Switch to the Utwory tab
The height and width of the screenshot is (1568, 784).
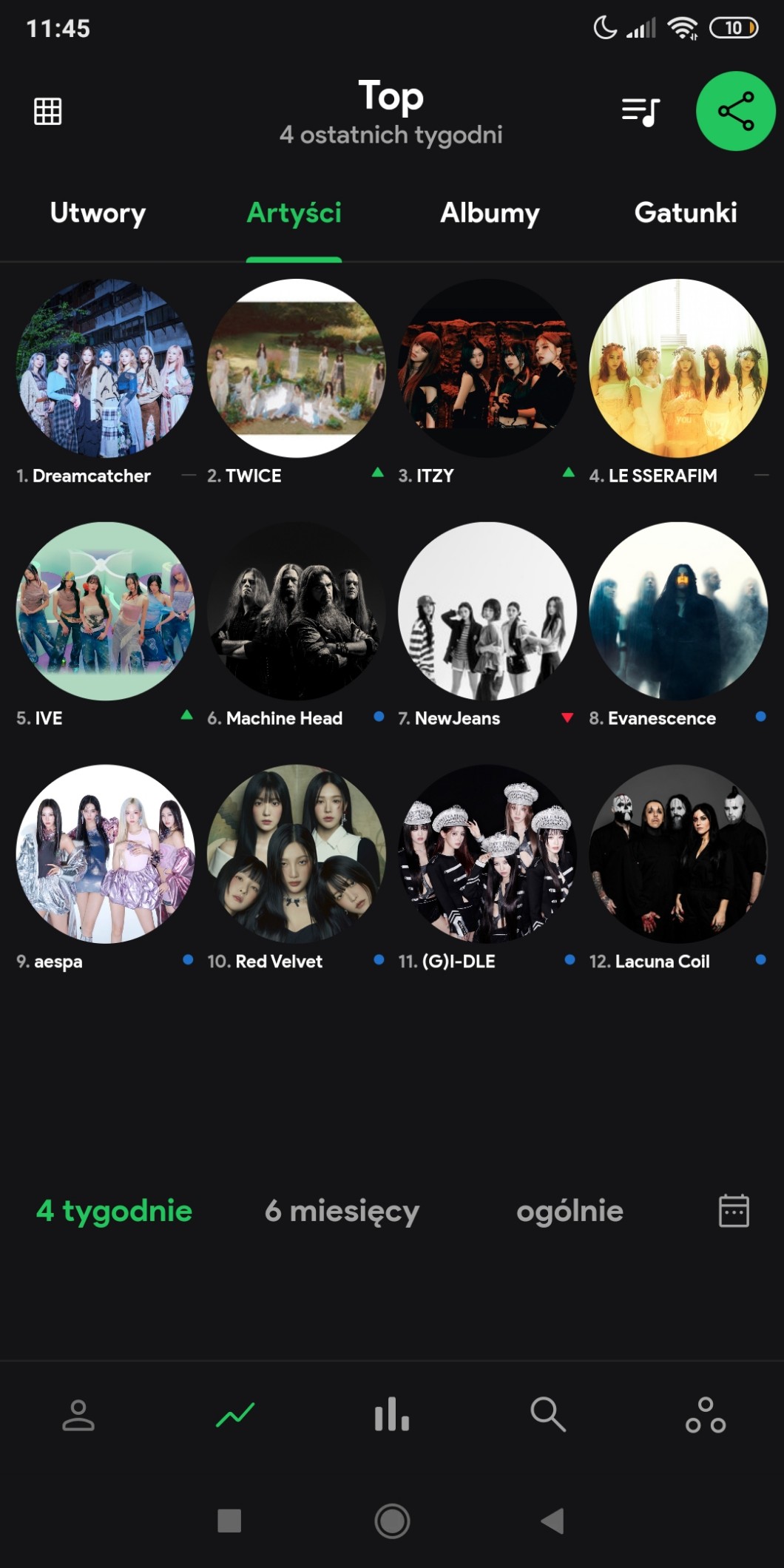tap(98, 213)
